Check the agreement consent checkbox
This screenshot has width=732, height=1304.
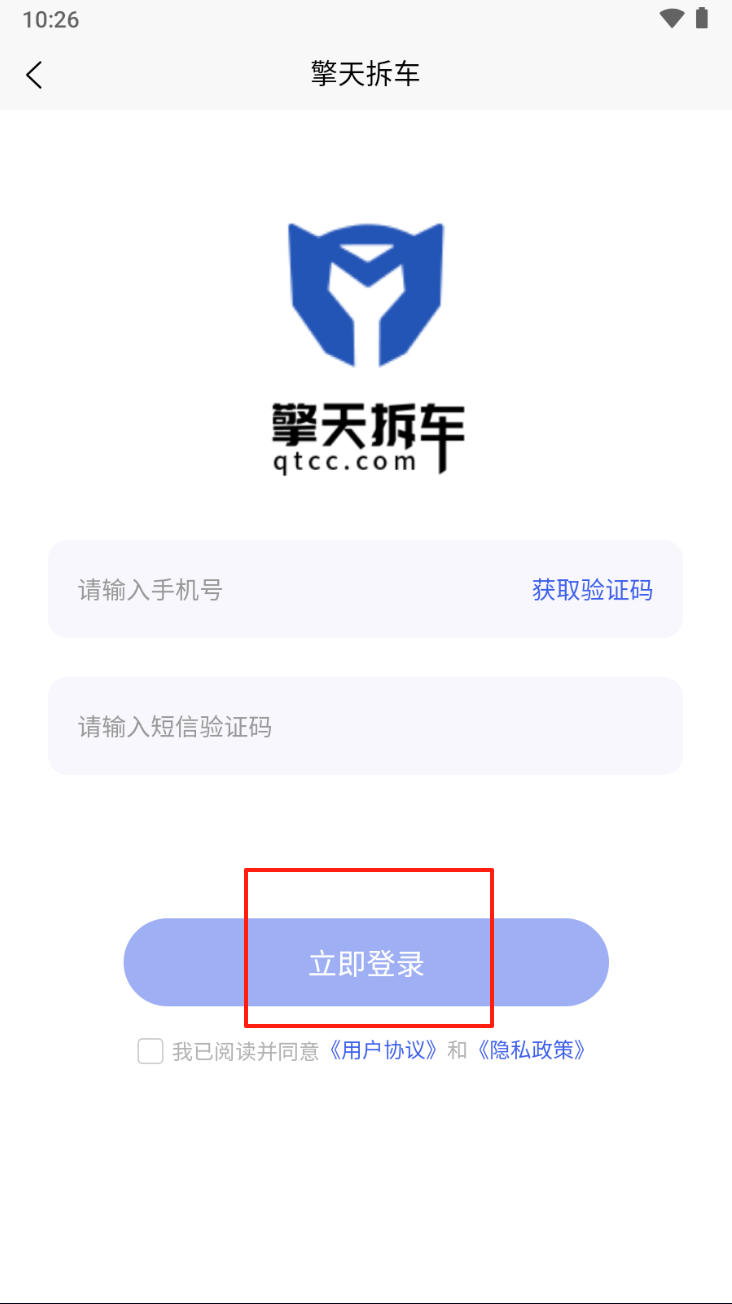(x=150, y=1051)
